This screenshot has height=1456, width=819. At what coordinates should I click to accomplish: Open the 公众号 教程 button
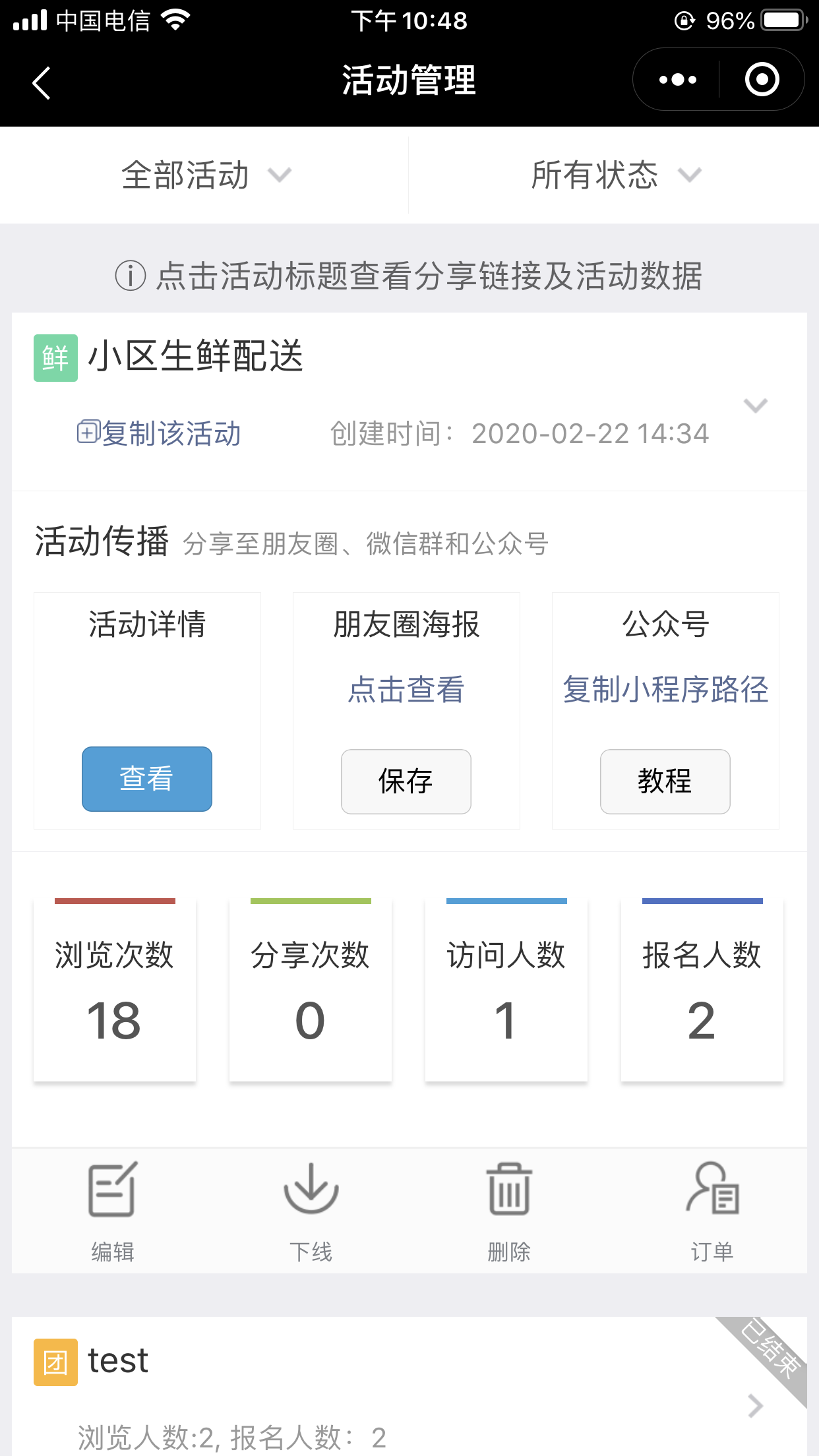click(665, 781)
